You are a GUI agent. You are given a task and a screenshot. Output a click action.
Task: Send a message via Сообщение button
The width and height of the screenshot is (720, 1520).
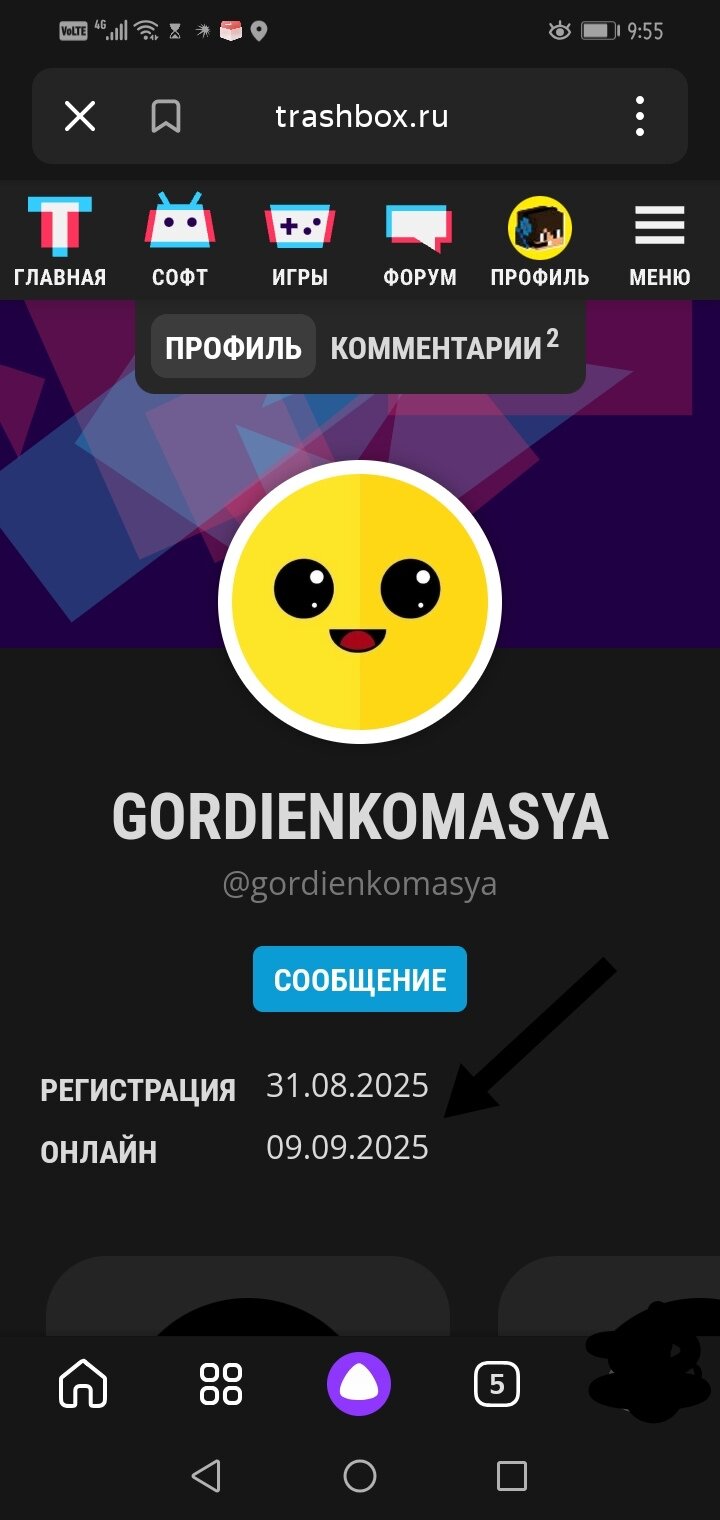360,979
